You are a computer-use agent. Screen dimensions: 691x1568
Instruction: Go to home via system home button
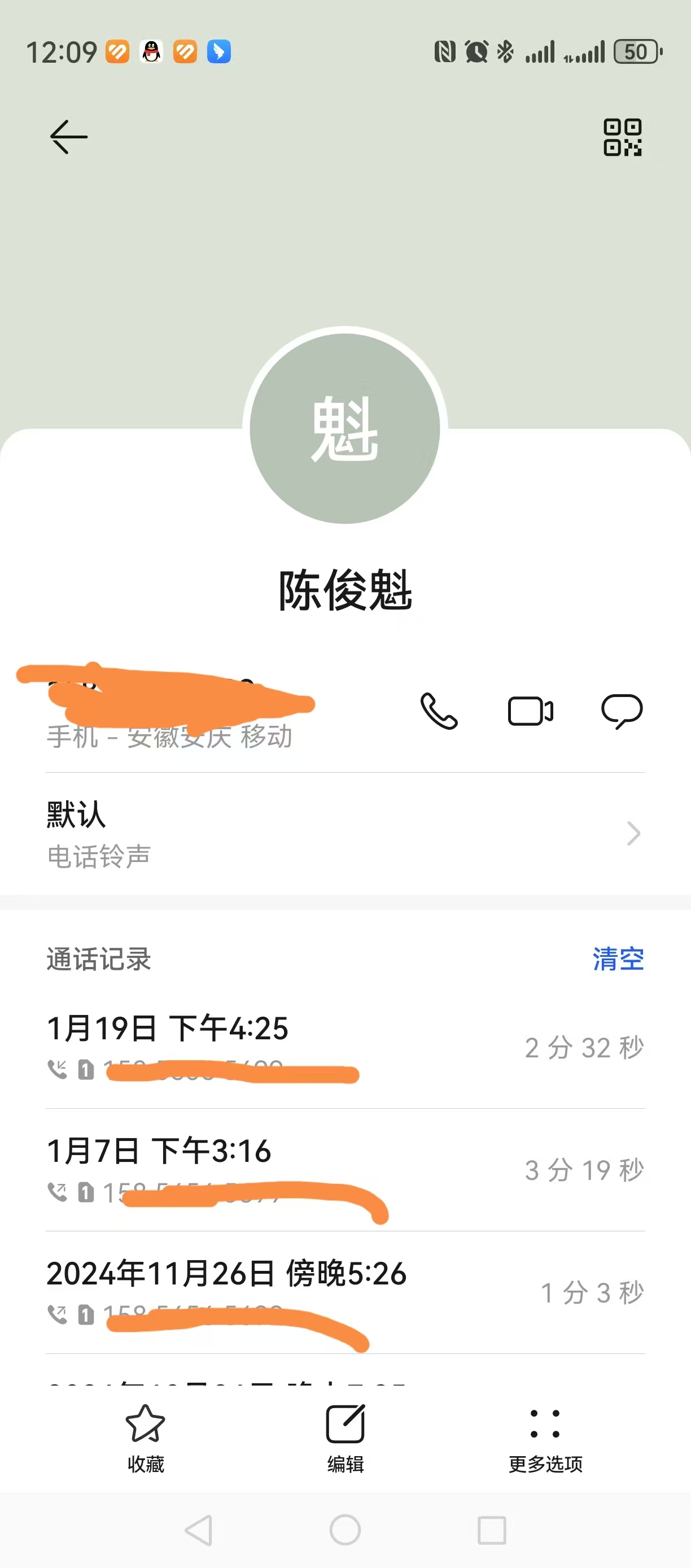345,1530
